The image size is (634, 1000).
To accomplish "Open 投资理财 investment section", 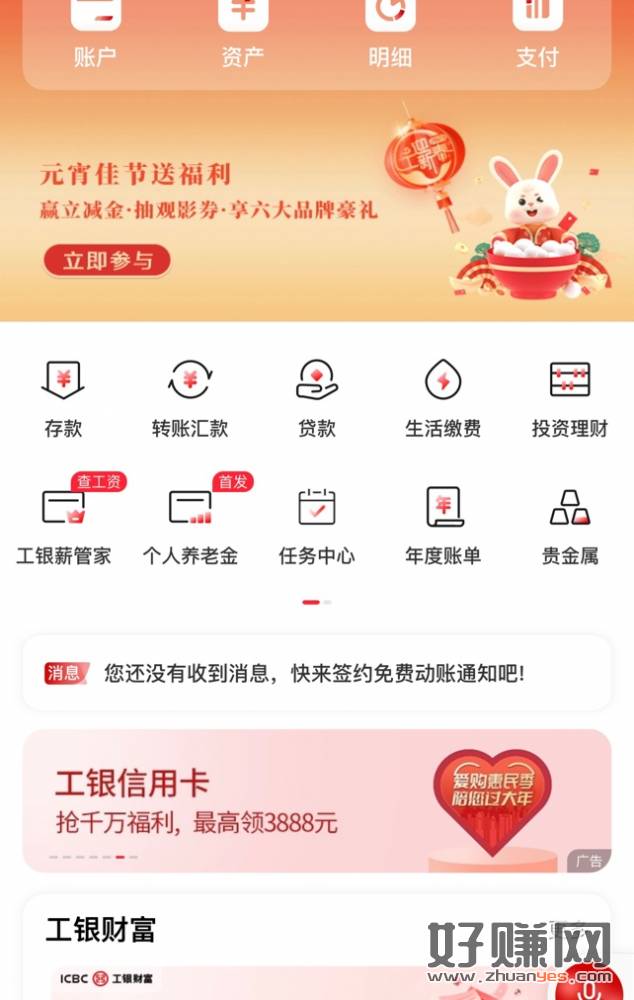I will (x=570, y=399).
